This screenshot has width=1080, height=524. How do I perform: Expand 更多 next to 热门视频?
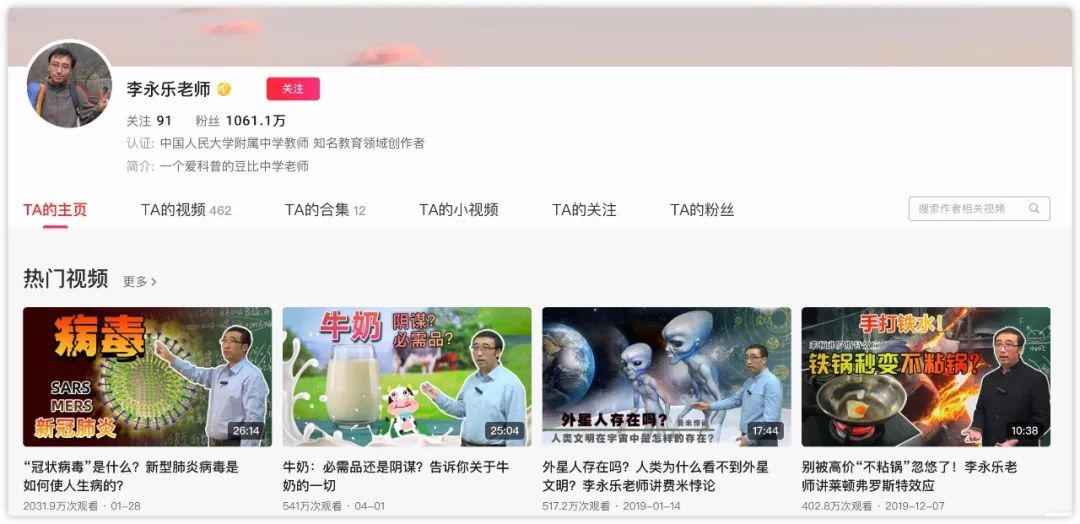pos(140,282)
